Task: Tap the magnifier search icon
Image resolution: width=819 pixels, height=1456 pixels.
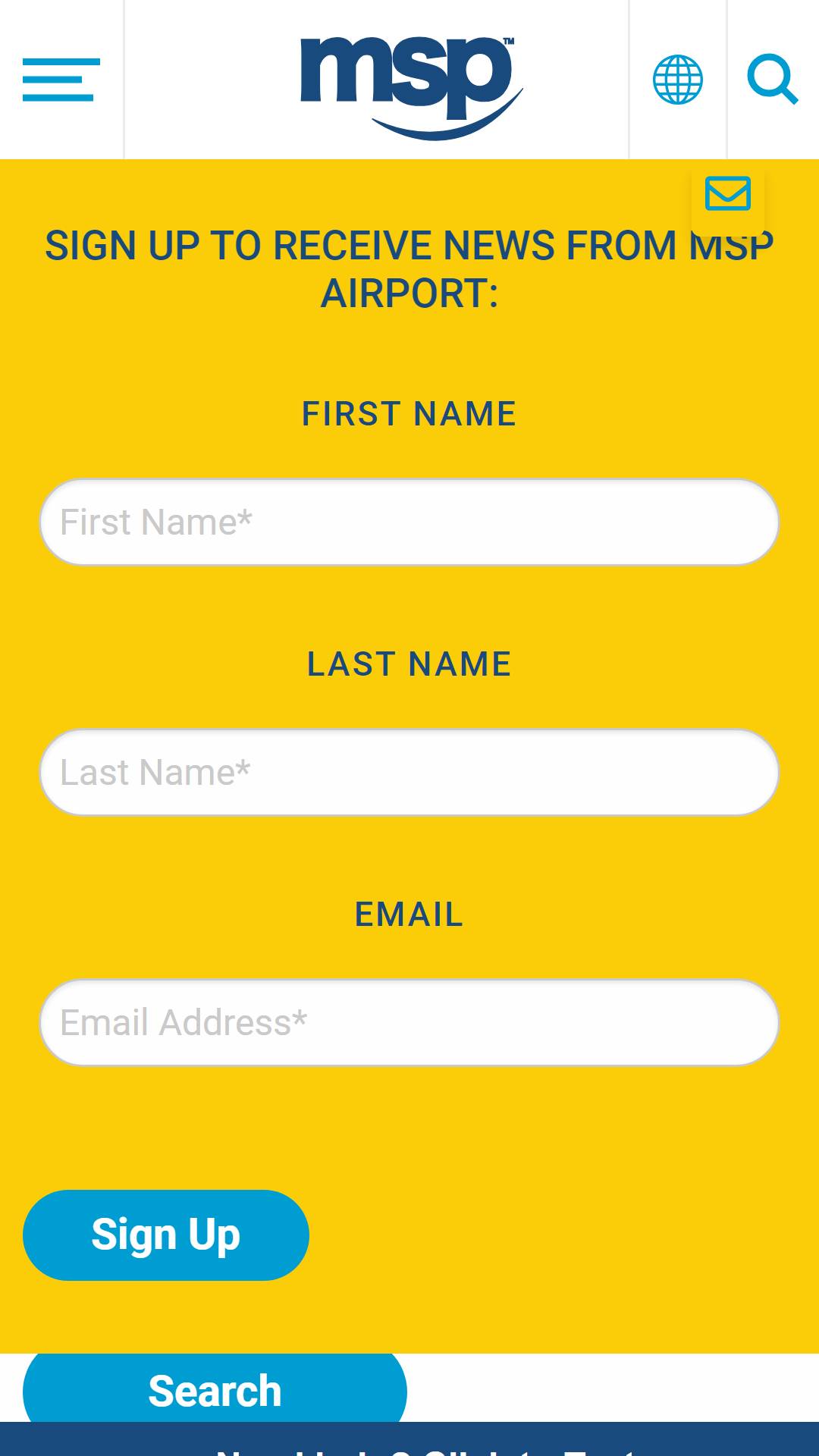Action: click(773, 79)
